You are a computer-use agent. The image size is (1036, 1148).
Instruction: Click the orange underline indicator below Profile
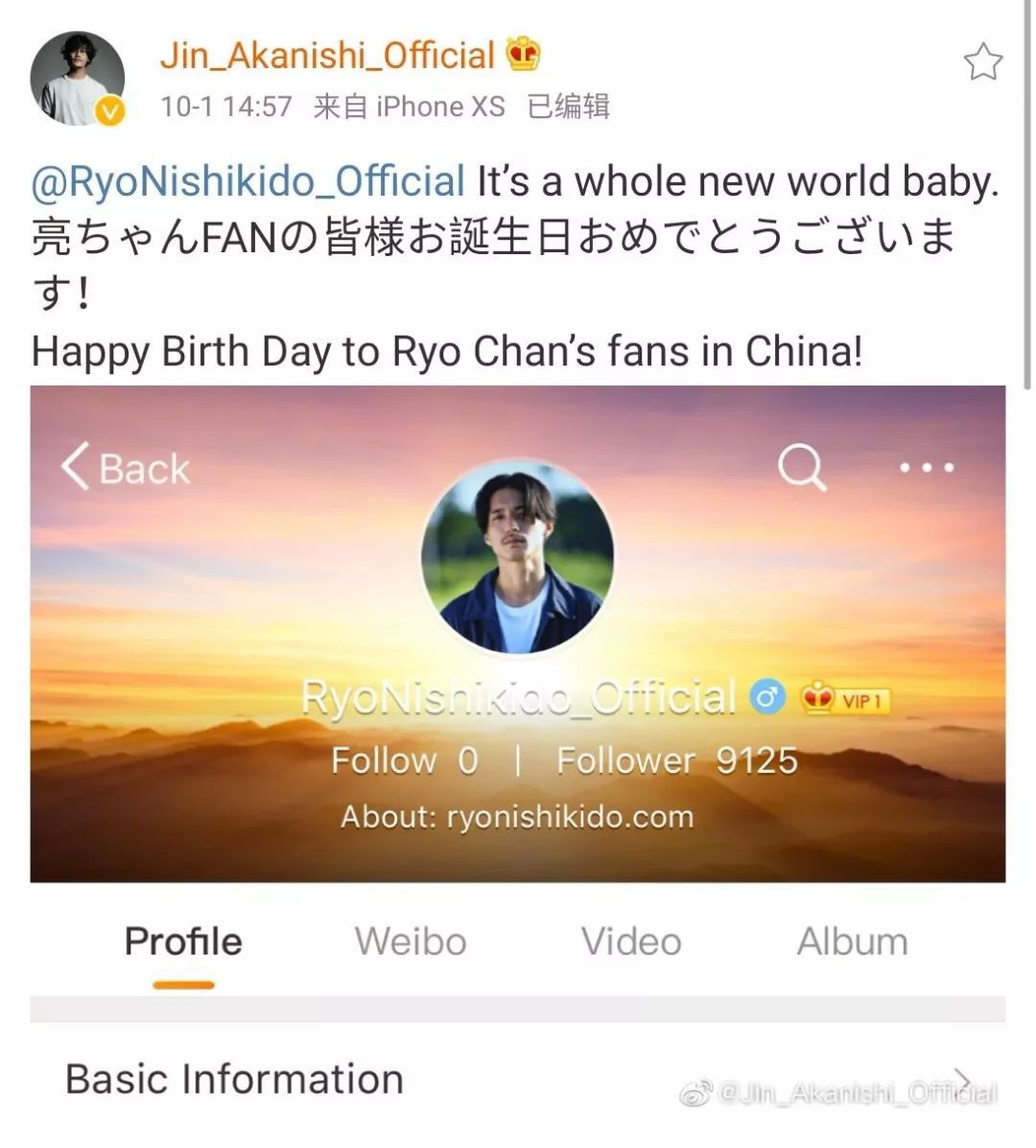183,983
